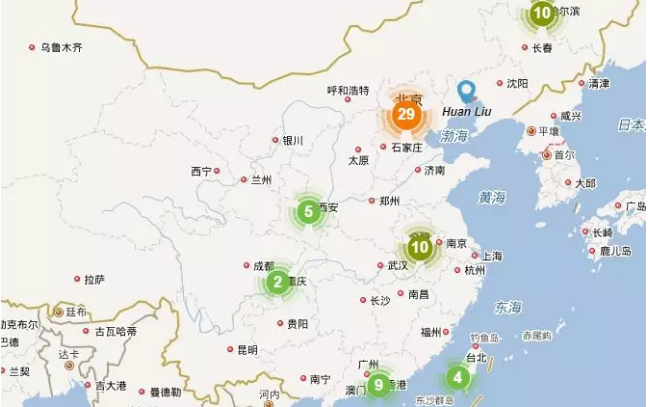Expand the cluster of 5 near Xi'an

pos(306,212)
